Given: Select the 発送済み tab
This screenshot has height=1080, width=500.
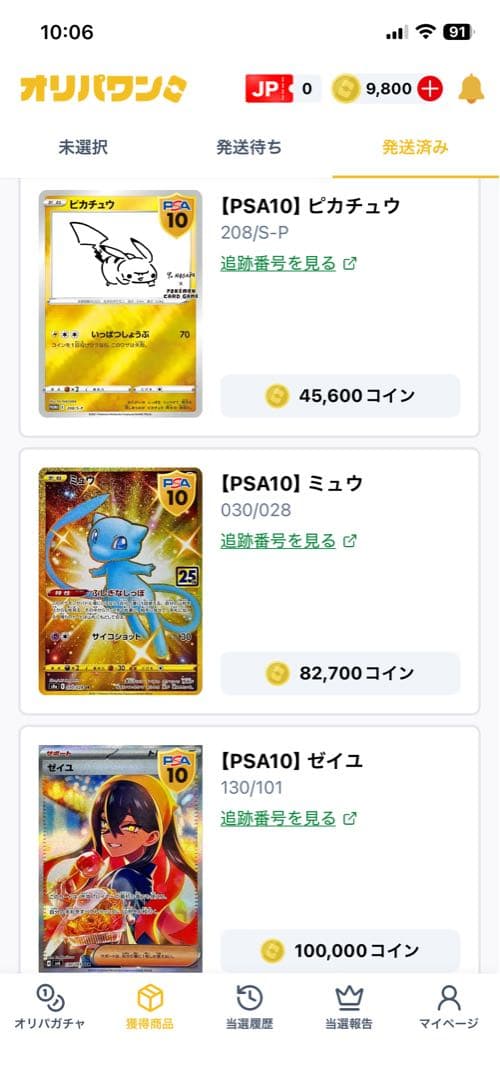Looking at the screenshot, I should (x=415, y=147).
